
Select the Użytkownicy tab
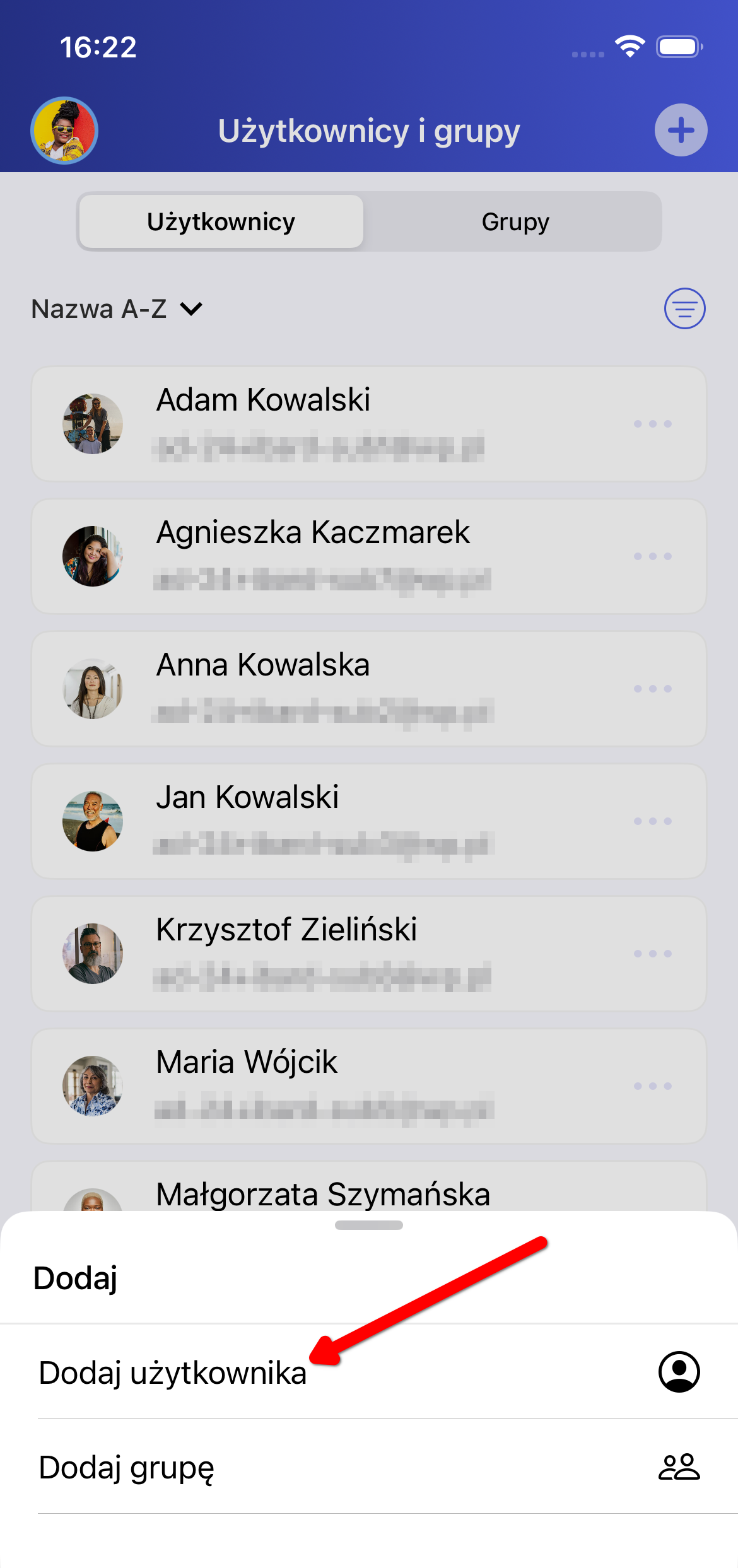(221, 222)
